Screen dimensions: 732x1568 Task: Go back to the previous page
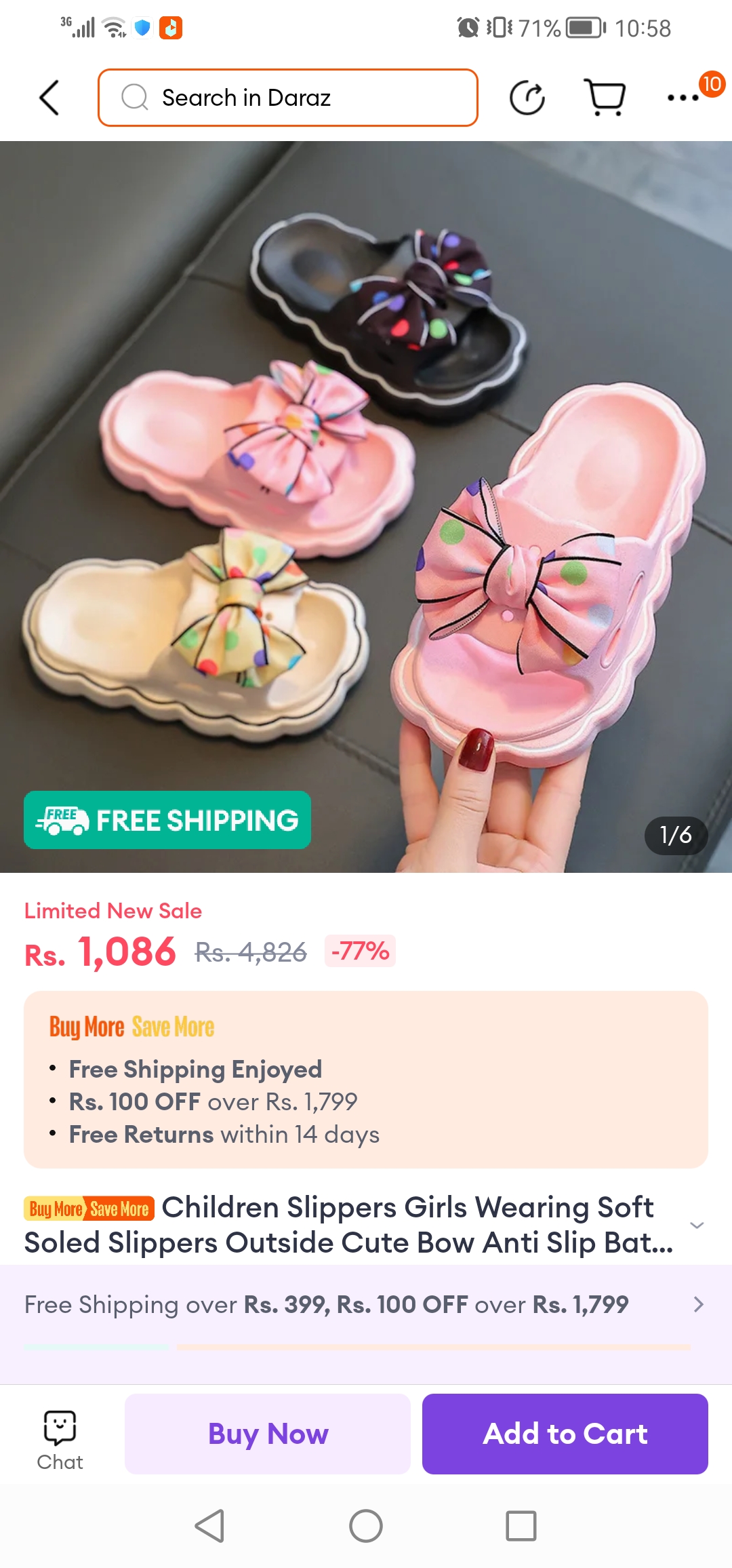(x=49, y=98)
